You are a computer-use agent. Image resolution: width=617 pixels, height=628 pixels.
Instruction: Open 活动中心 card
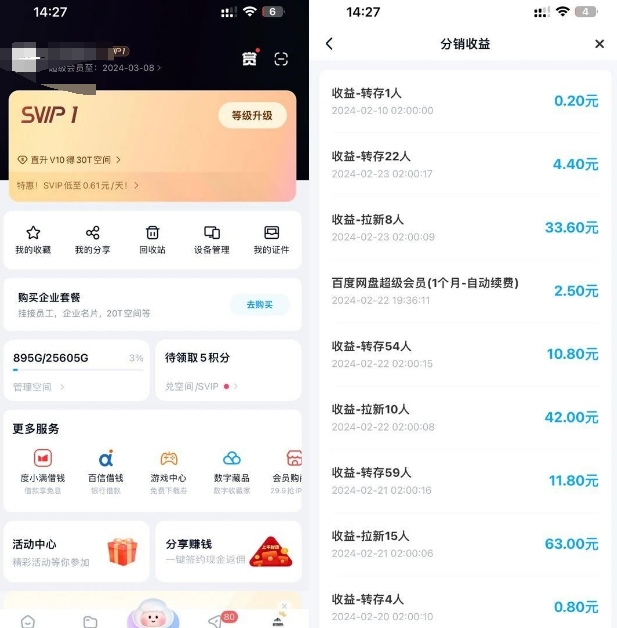pos(76,552)
